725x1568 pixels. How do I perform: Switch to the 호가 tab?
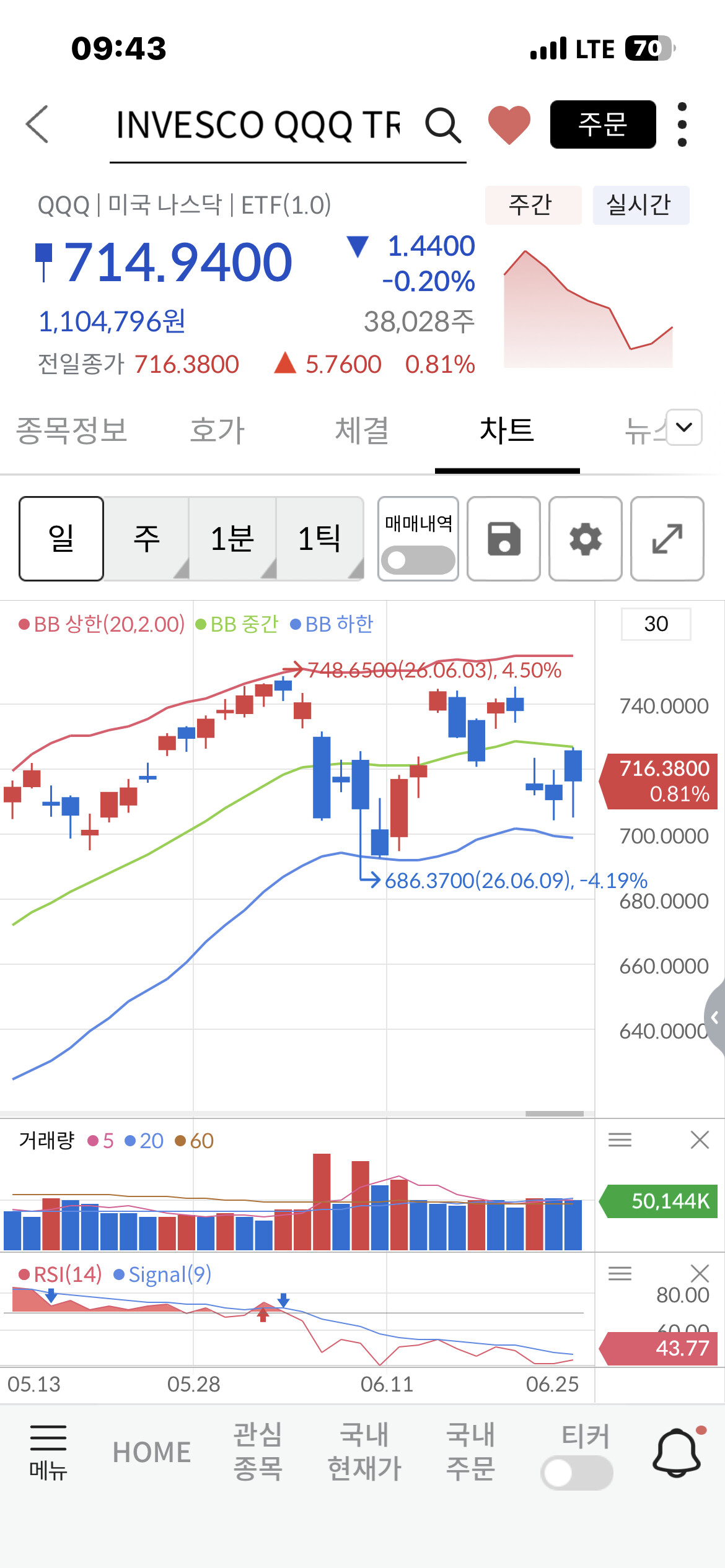[x=217, y=430]
